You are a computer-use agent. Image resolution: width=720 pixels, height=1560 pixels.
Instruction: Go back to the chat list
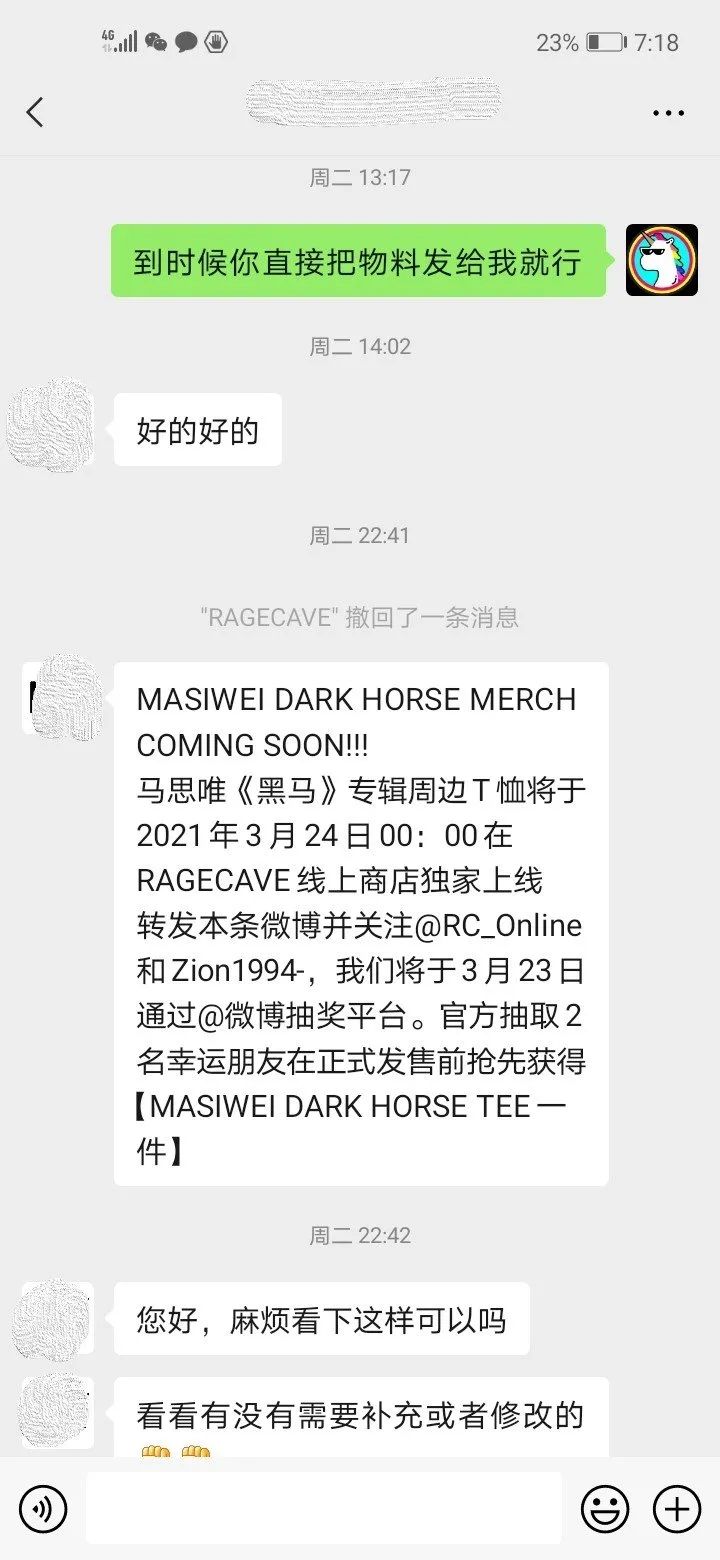click(35, 112)
